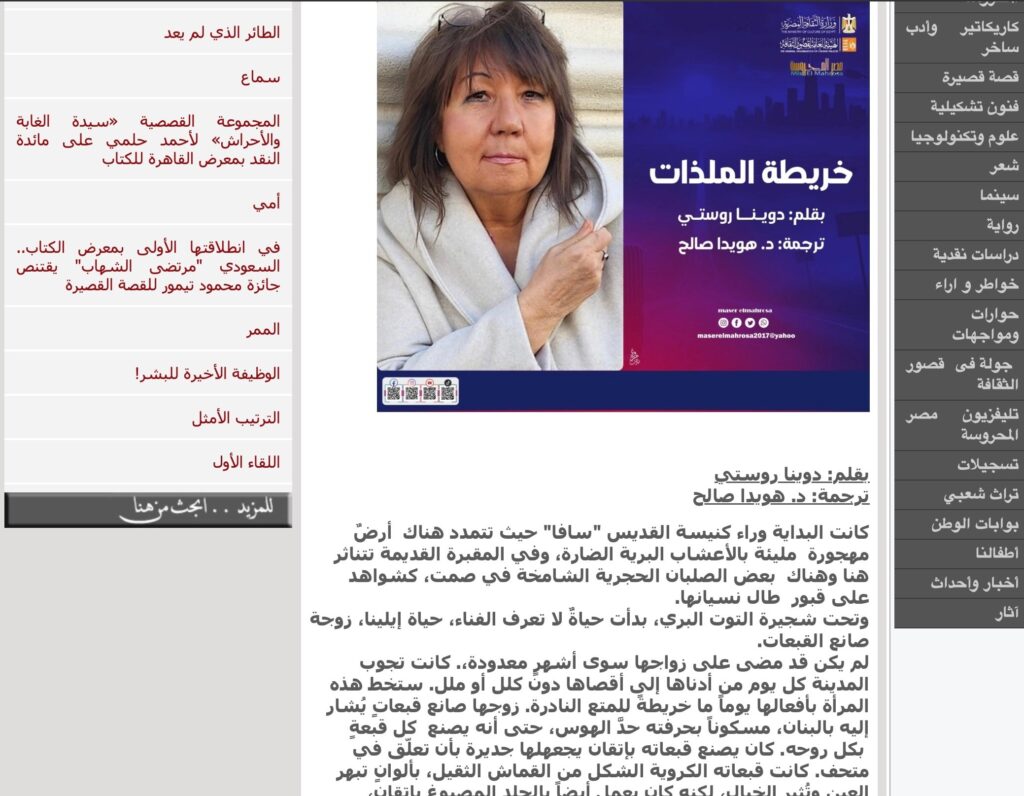The image size is (1024, 796).
Task: Open جولة فى قصور الثقافة
Action: (962, 374)
